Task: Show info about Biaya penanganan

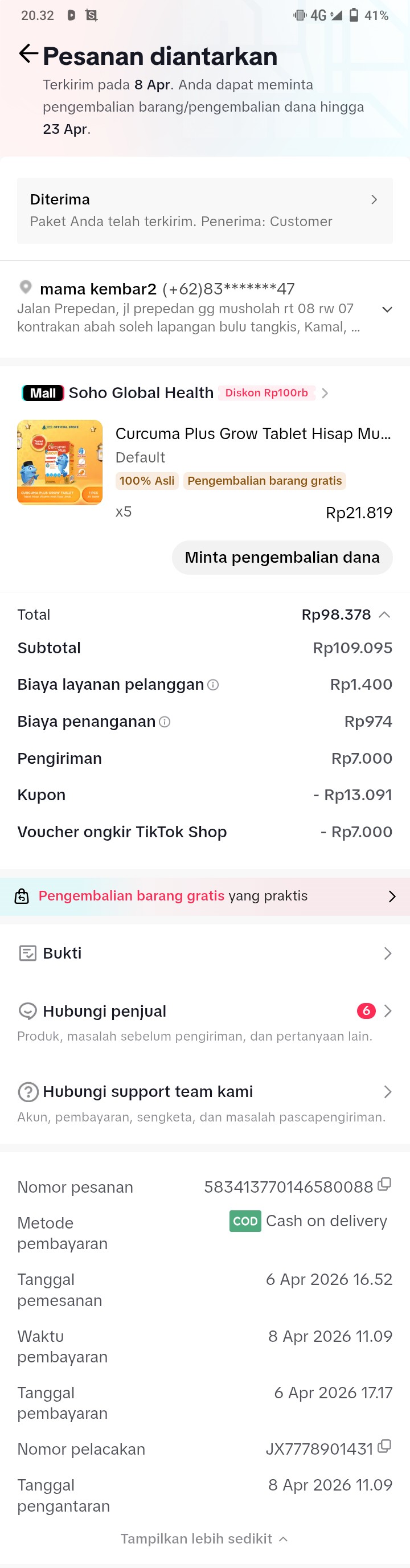Action: 164,722
